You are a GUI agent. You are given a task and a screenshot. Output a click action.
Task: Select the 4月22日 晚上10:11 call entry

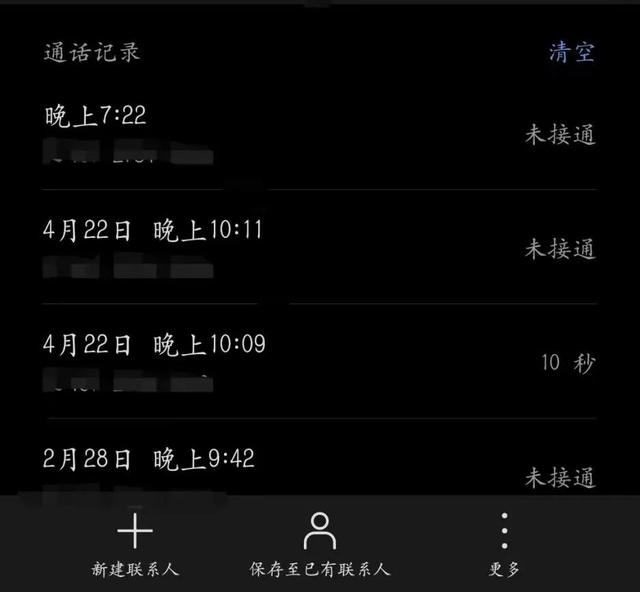point(318,247)
